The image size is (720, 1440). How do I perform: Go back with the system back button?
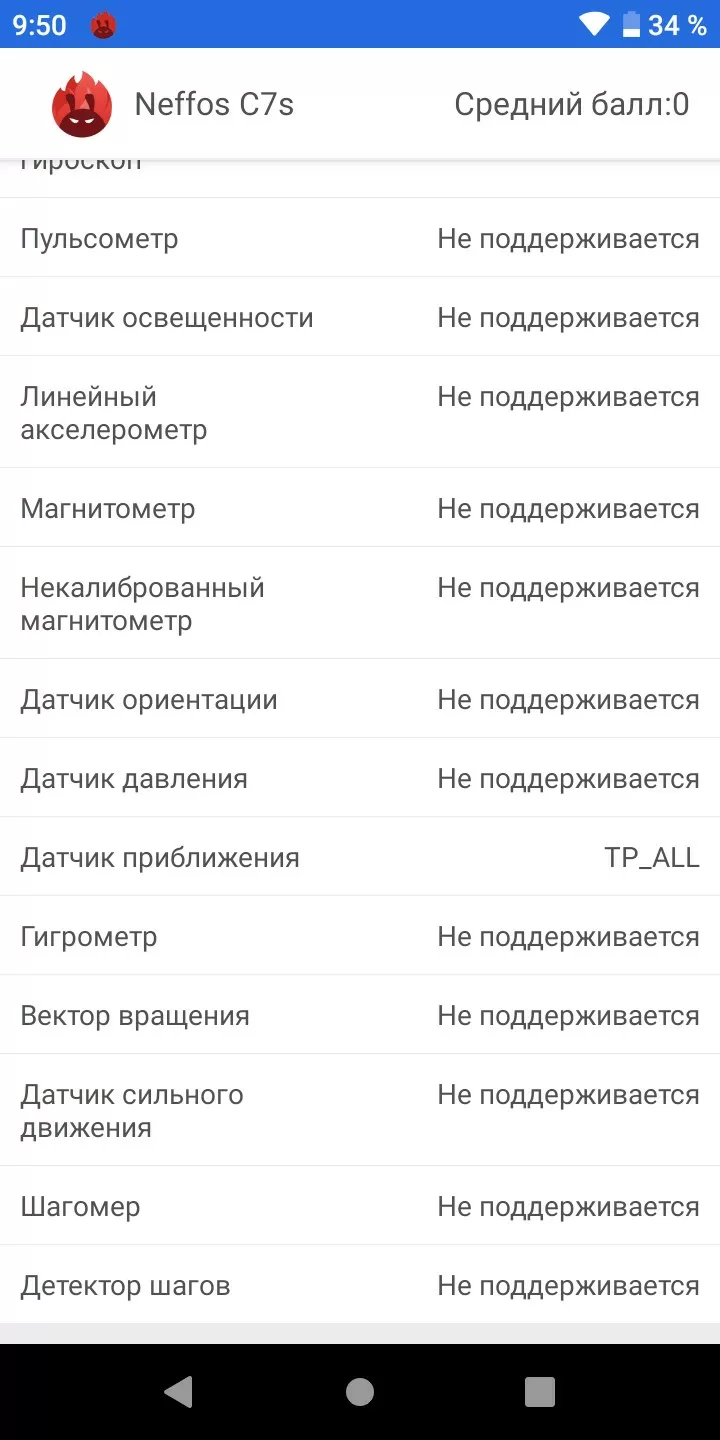178,1392
